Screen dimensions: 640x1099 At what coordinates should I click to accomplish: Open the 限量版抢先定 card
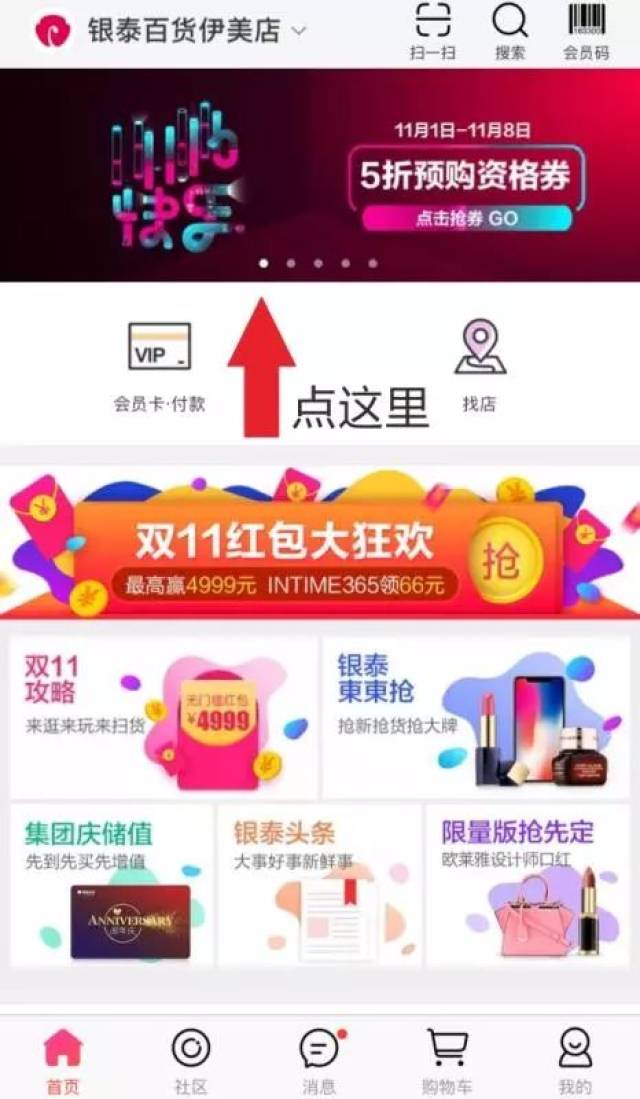tap(528, 886)
